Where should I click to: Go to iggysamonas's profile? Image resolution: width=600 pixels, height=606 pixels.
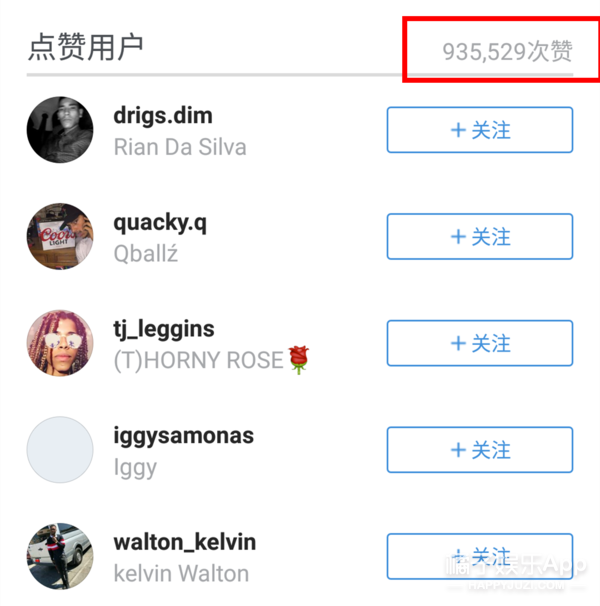[183, 436]
